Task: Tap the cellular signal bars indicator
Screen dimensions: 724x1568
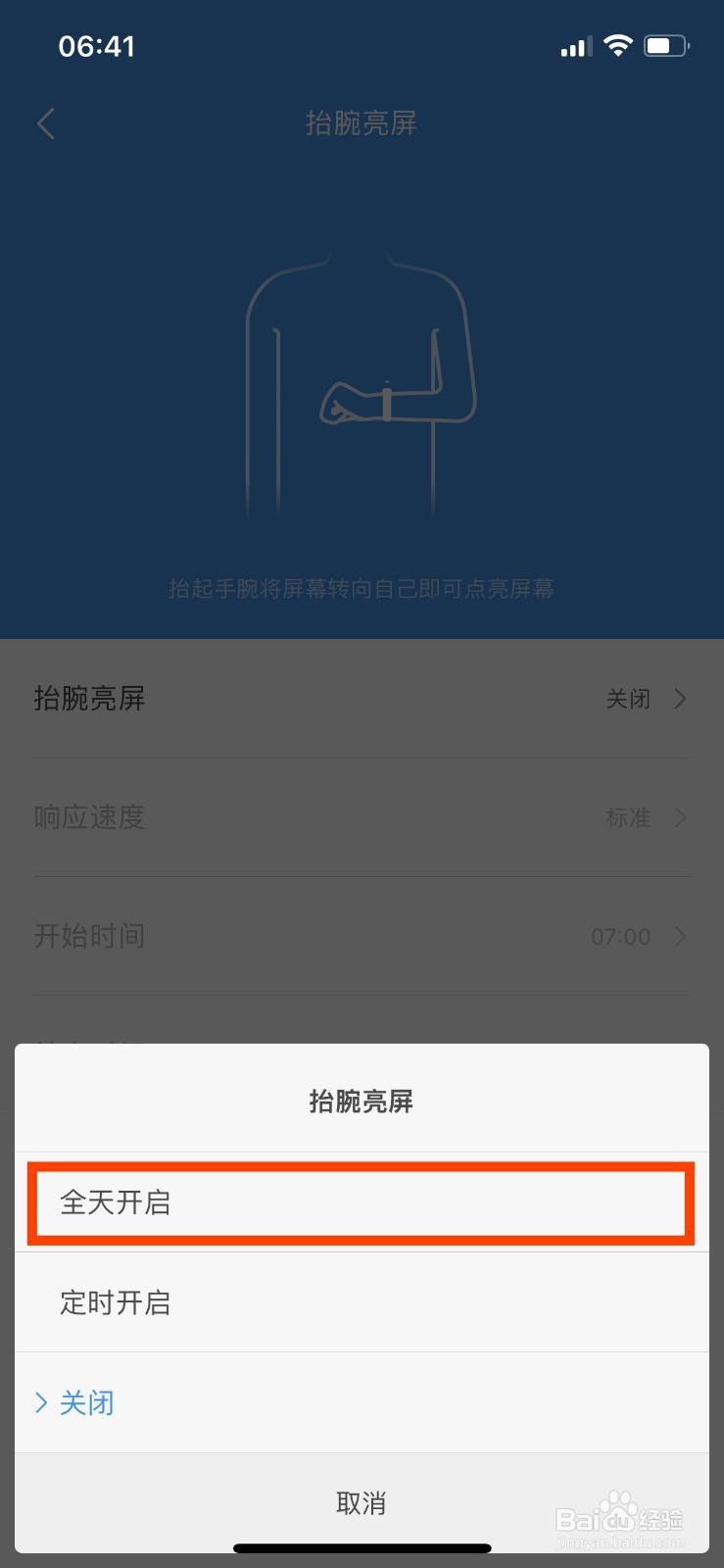Action: [574, 45]
